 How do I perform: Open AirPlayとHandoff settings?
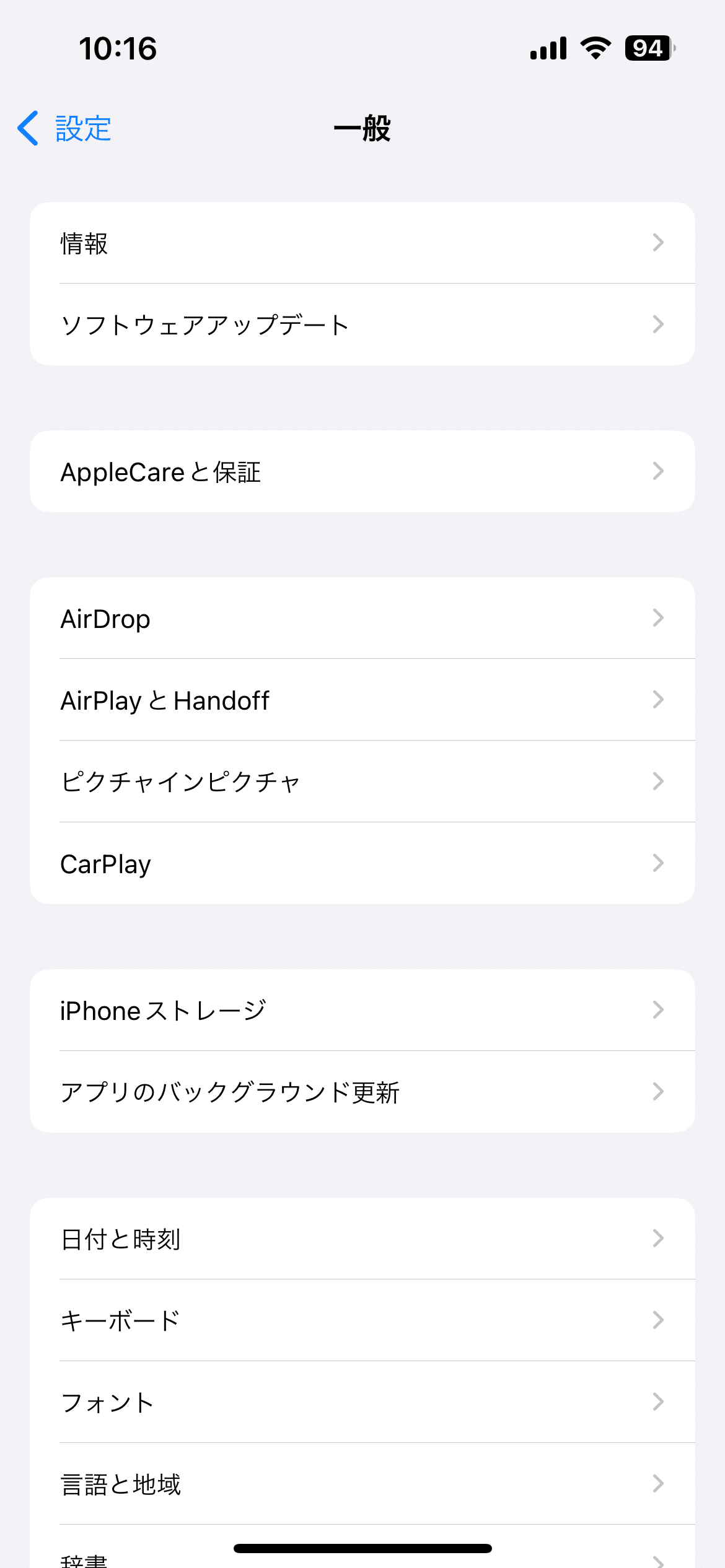362,700
